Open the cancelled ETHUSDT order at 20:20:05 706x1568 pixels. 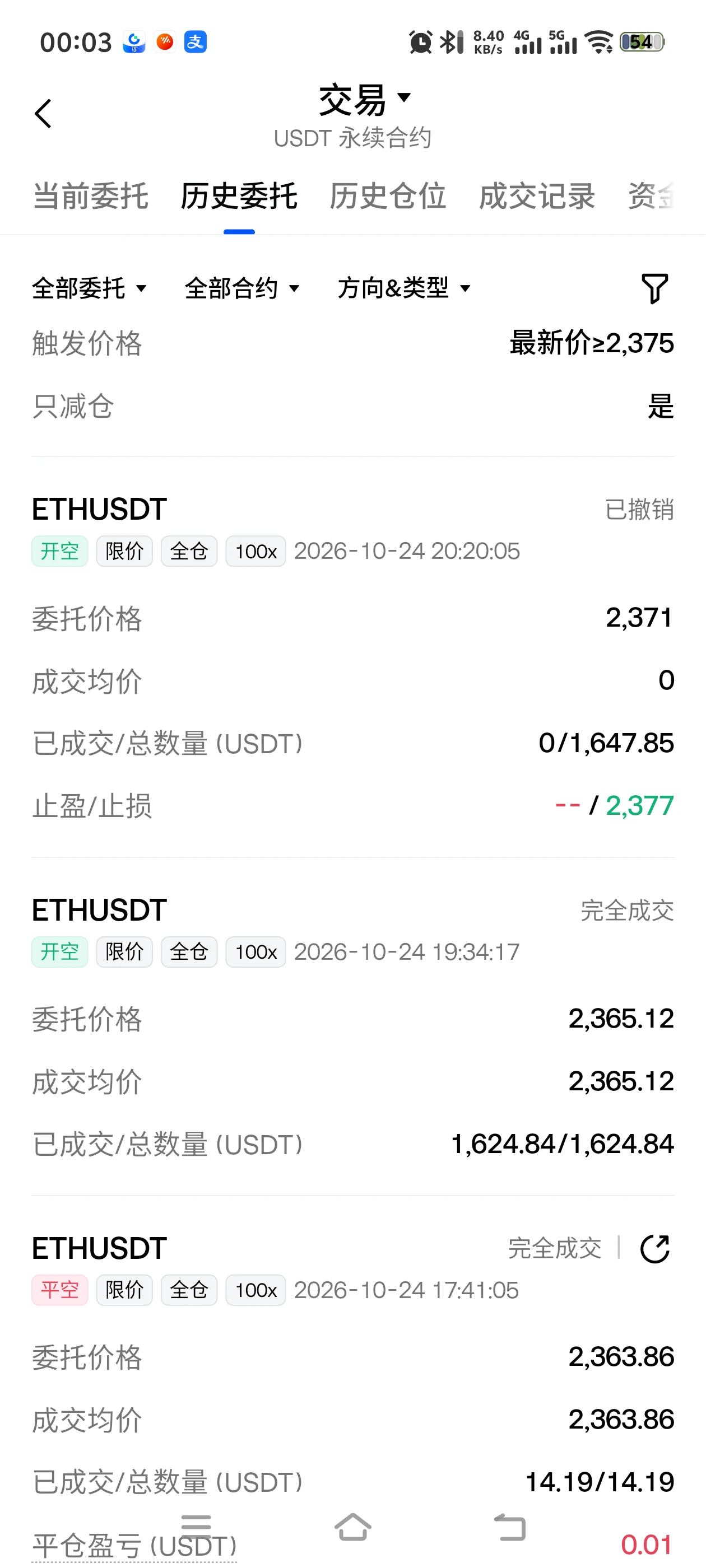[x=352, y=657]
